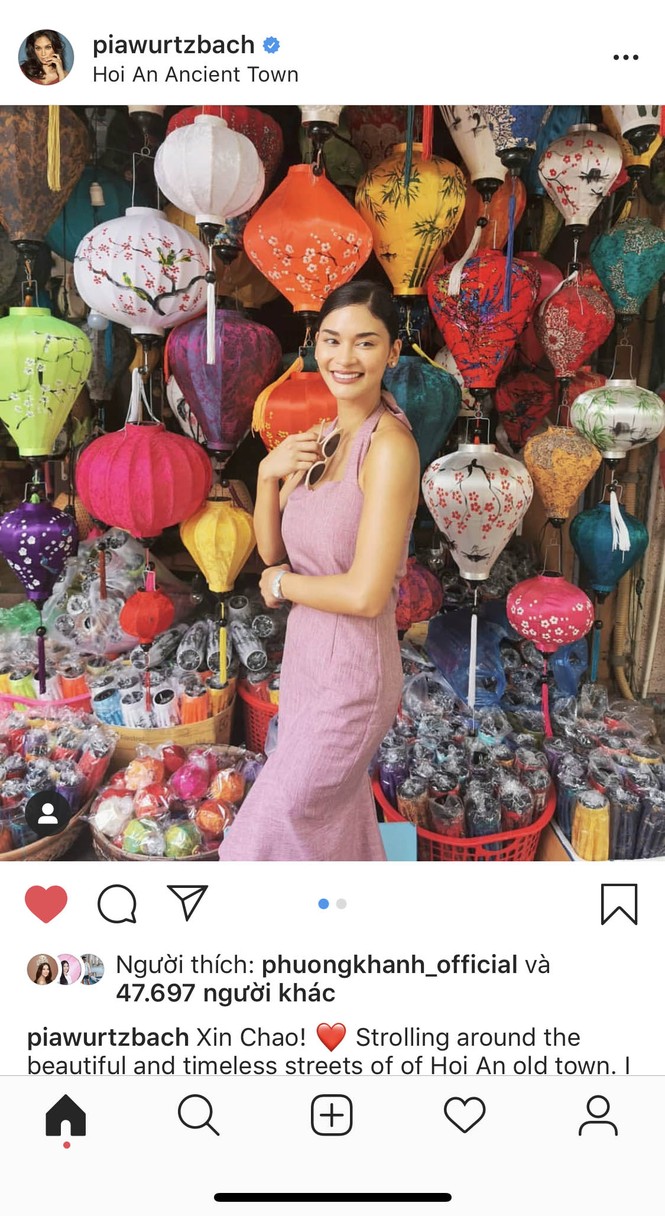Switch to the Search tab

(x=198, y=1115)
